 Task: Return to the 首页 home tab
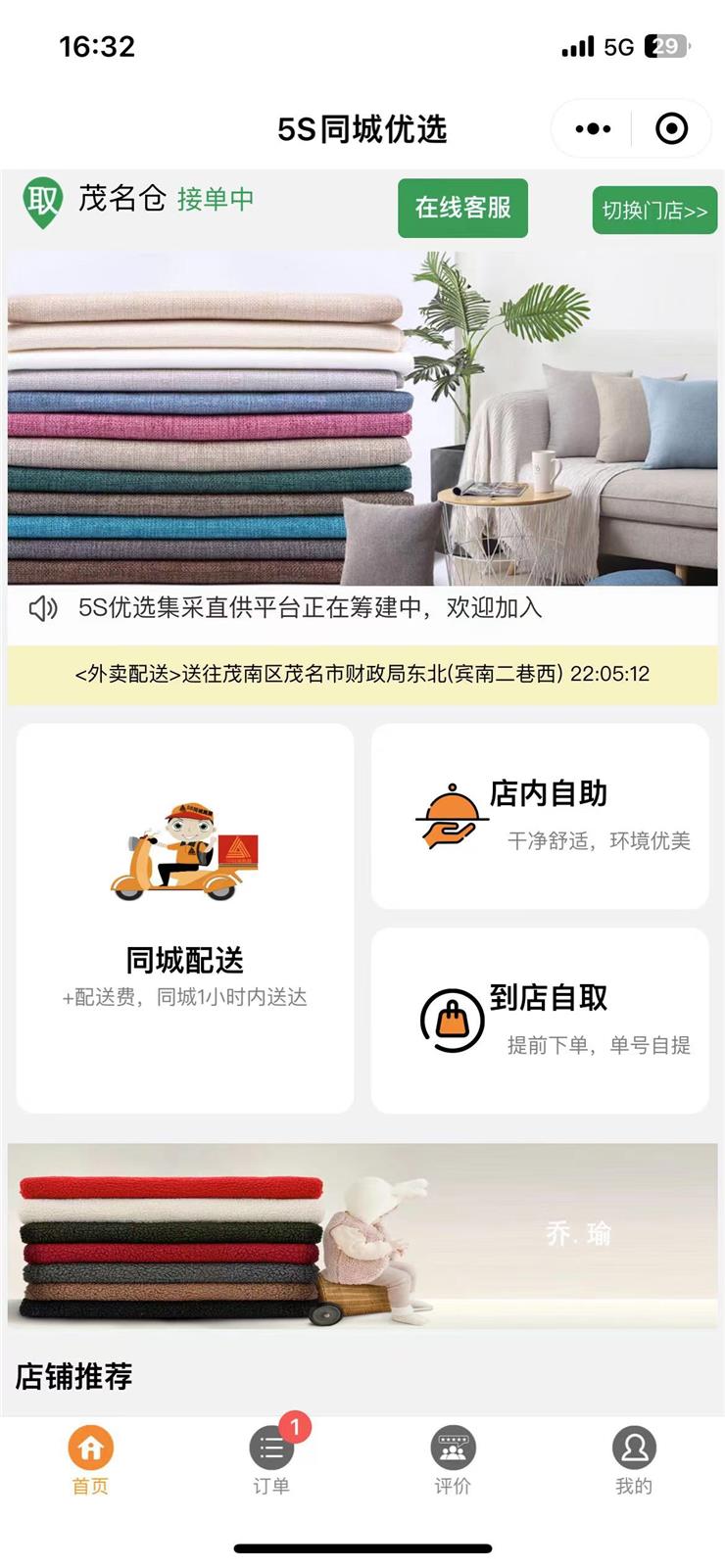click(x=90, y=1459)
